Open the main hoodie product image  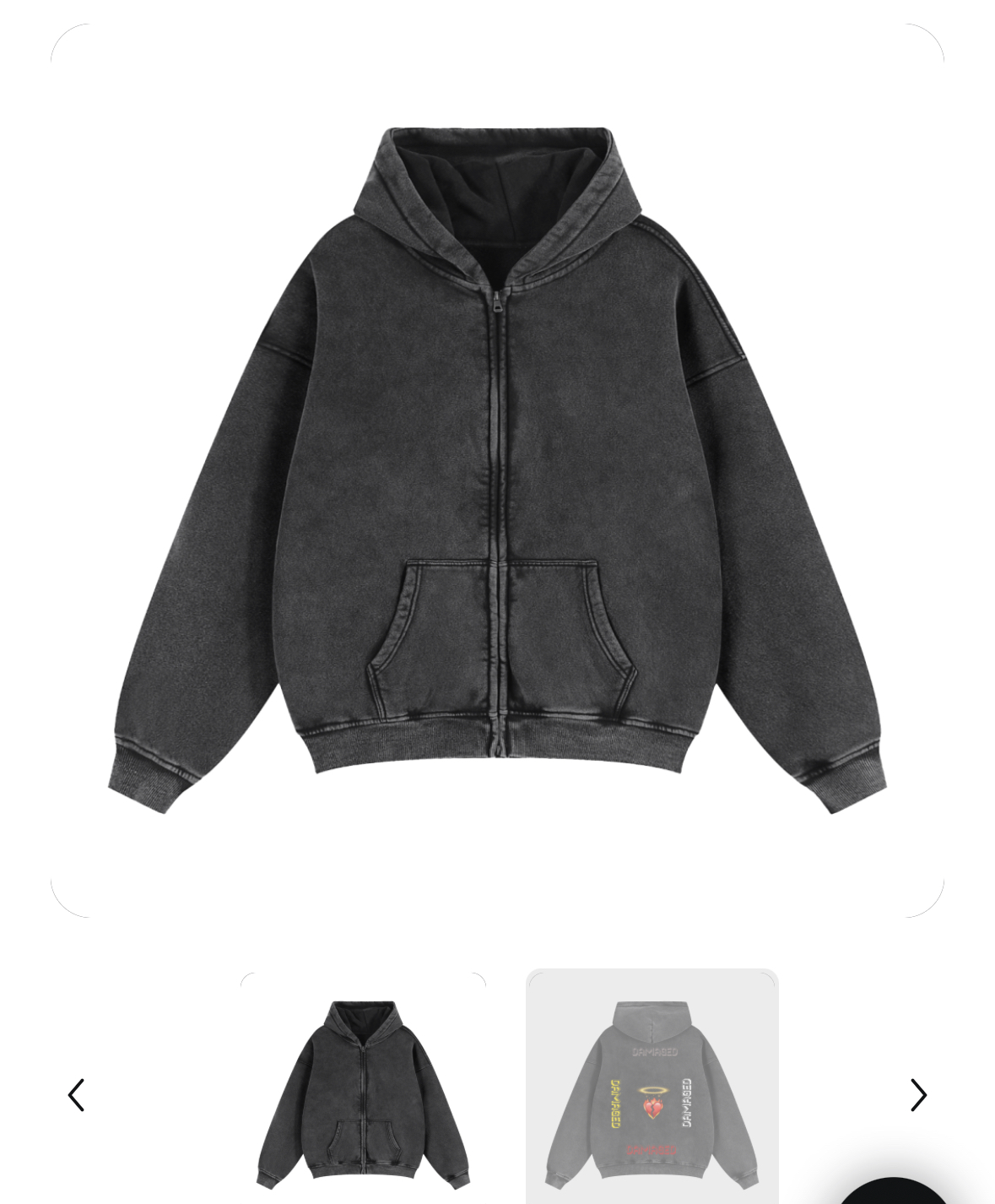[x=497, y=470]
